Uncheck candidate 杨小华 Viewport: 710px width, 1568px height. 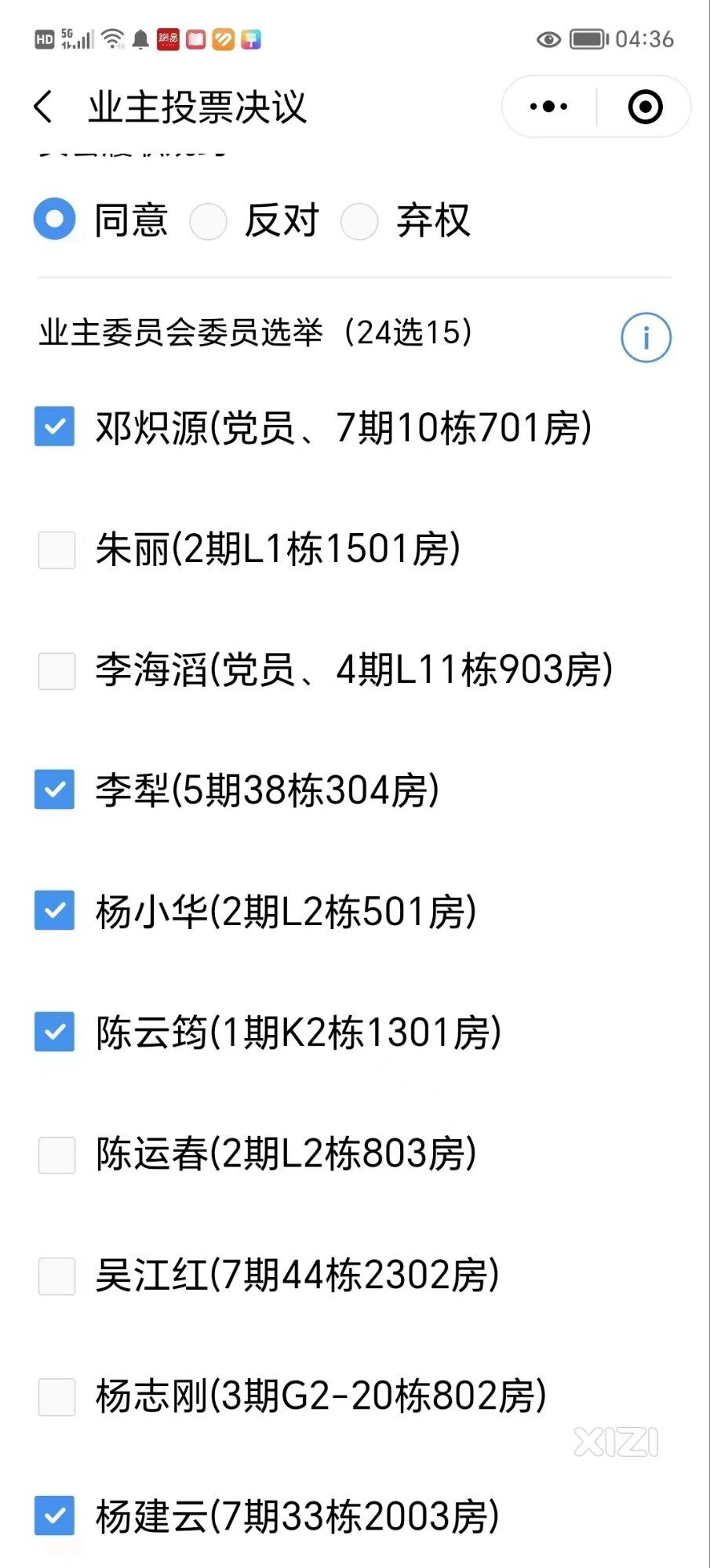point(55,910)
